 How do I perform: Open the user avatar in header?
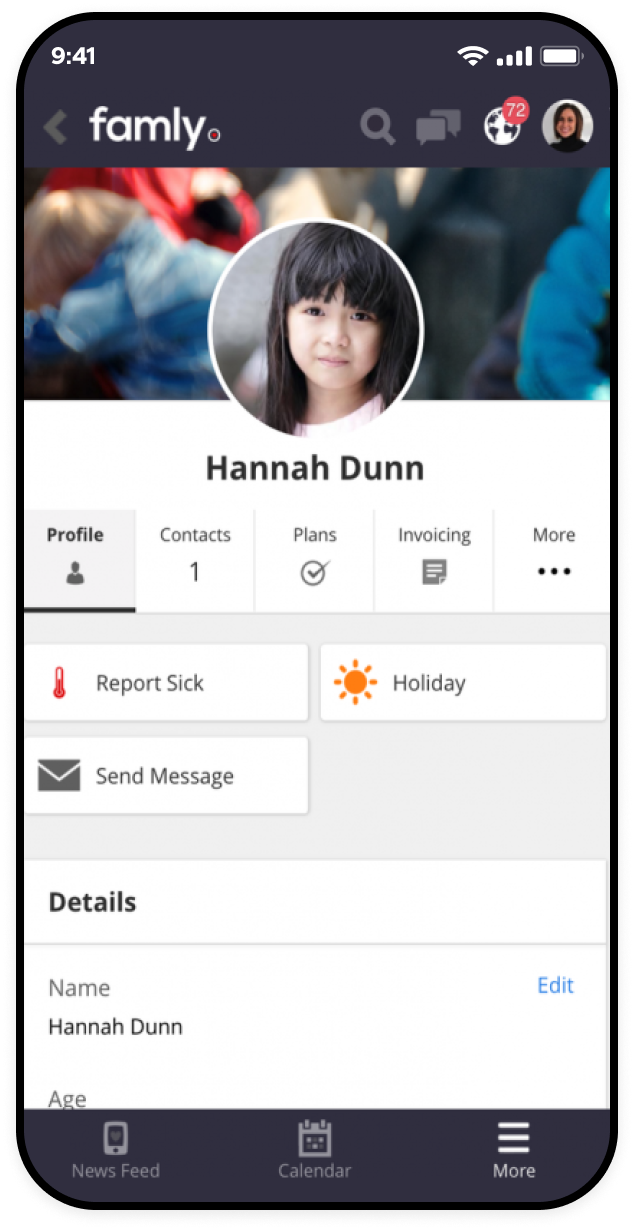click(x=567, y=126)
